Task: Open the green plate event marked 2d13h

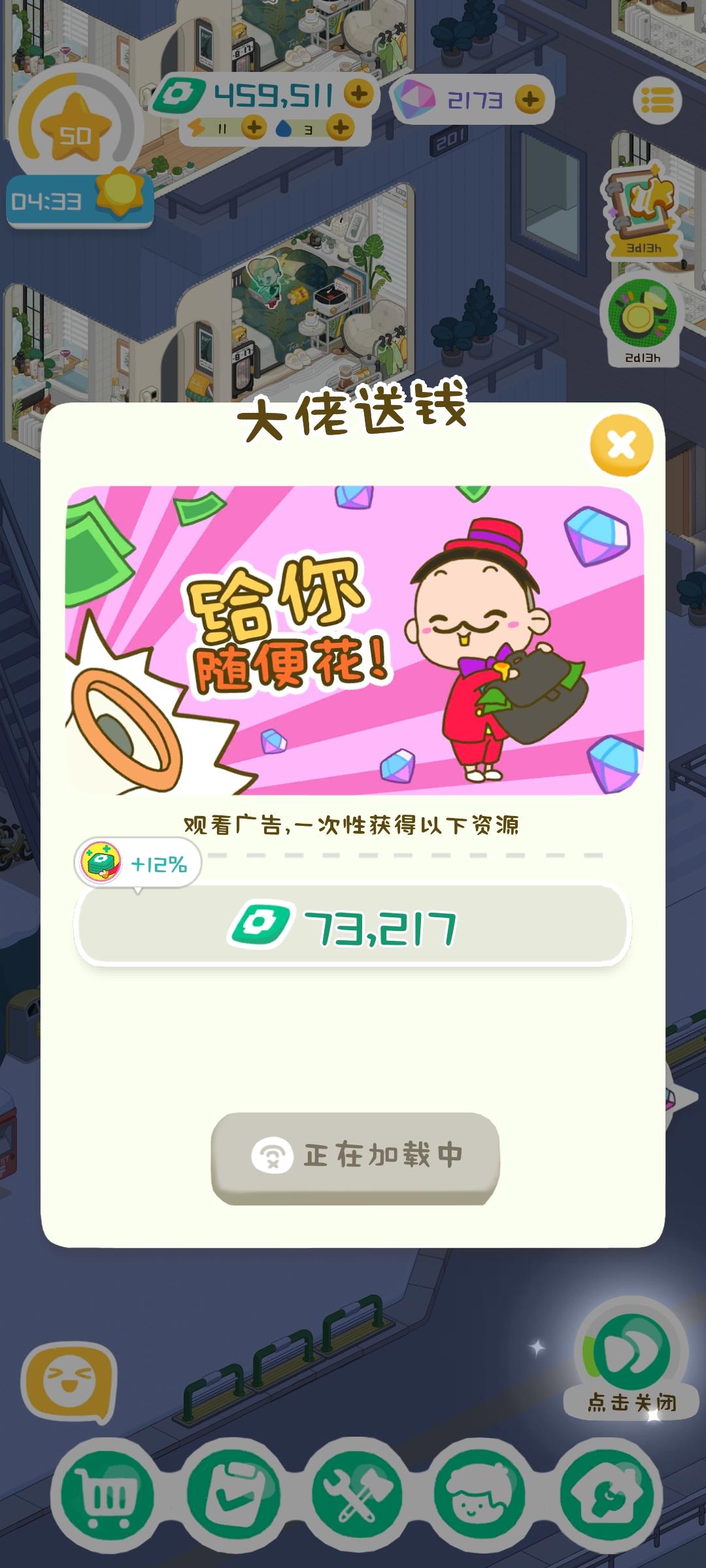Action: click(x=643, y=314)
